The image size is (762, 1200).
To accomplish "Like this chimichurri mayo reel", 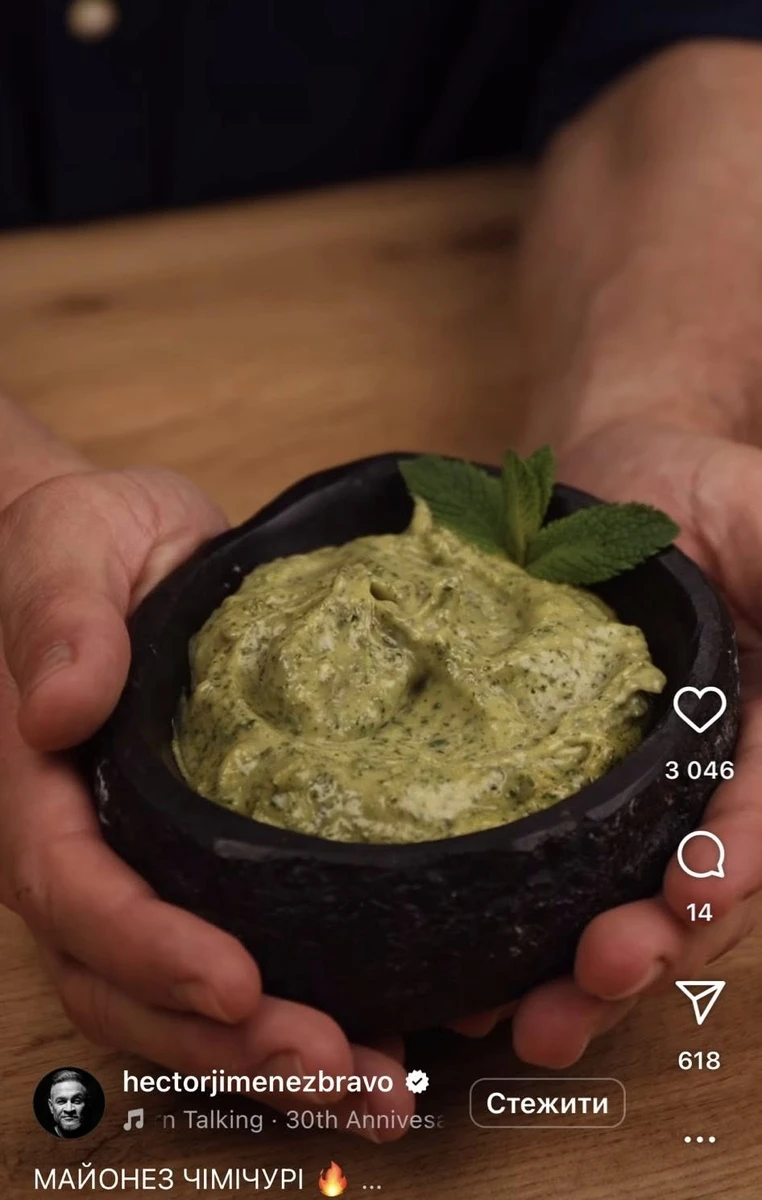I will (x=699, y=709).
